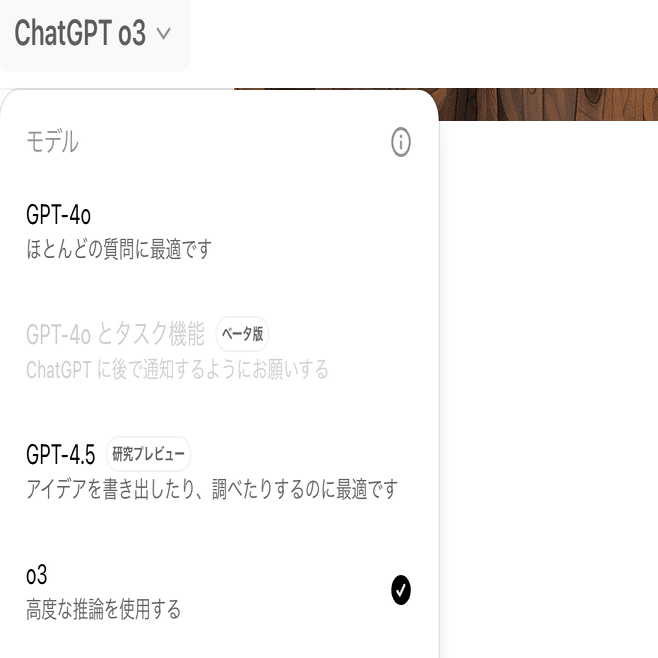
Task: Open the model info icon
Action: pos(400,143)
